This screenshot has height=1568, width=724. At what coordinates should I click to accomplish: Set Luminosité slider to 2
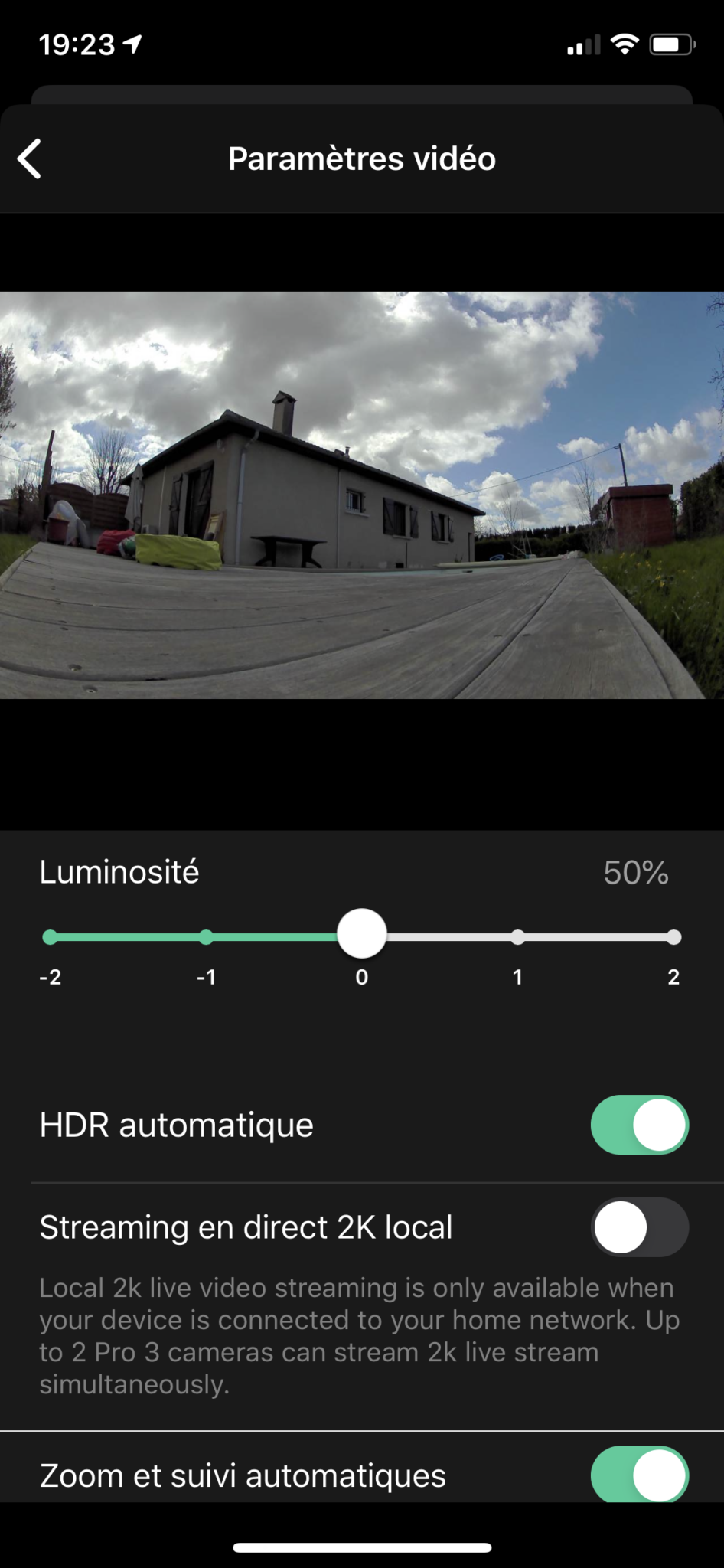(673, 937)
